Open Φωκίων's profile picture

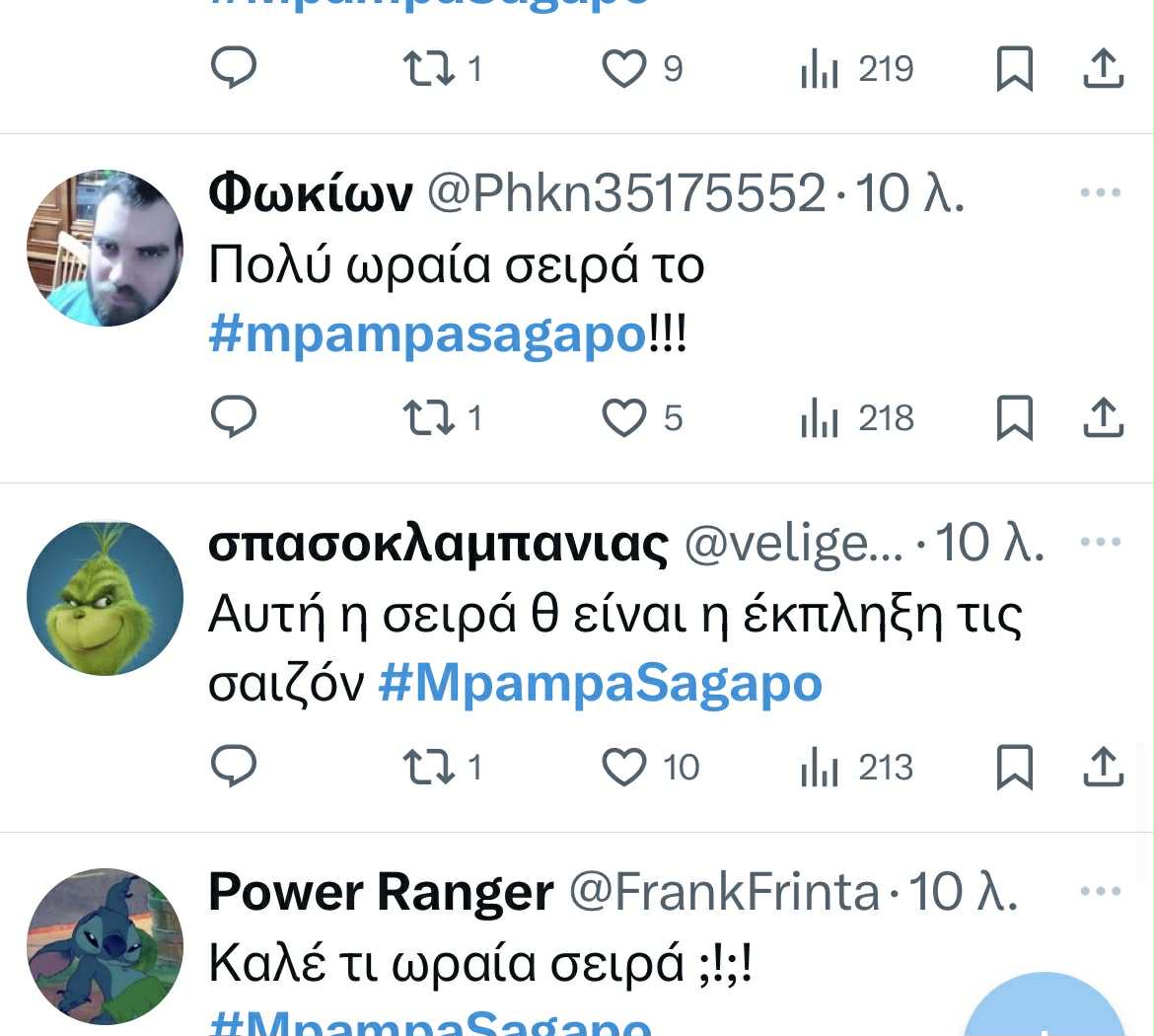[x=105, y=248]
